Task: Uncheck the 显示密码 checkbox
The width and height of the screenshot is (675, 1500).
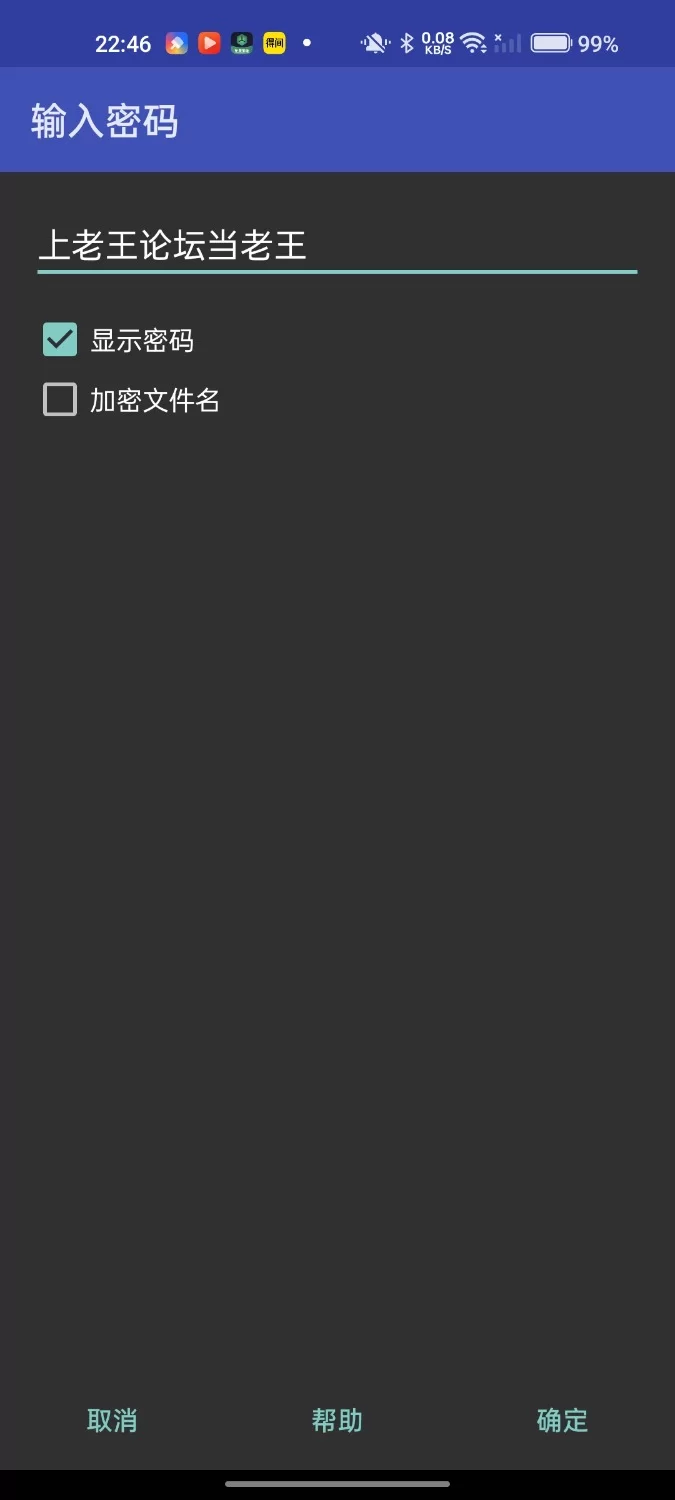Action: point(60,340)
